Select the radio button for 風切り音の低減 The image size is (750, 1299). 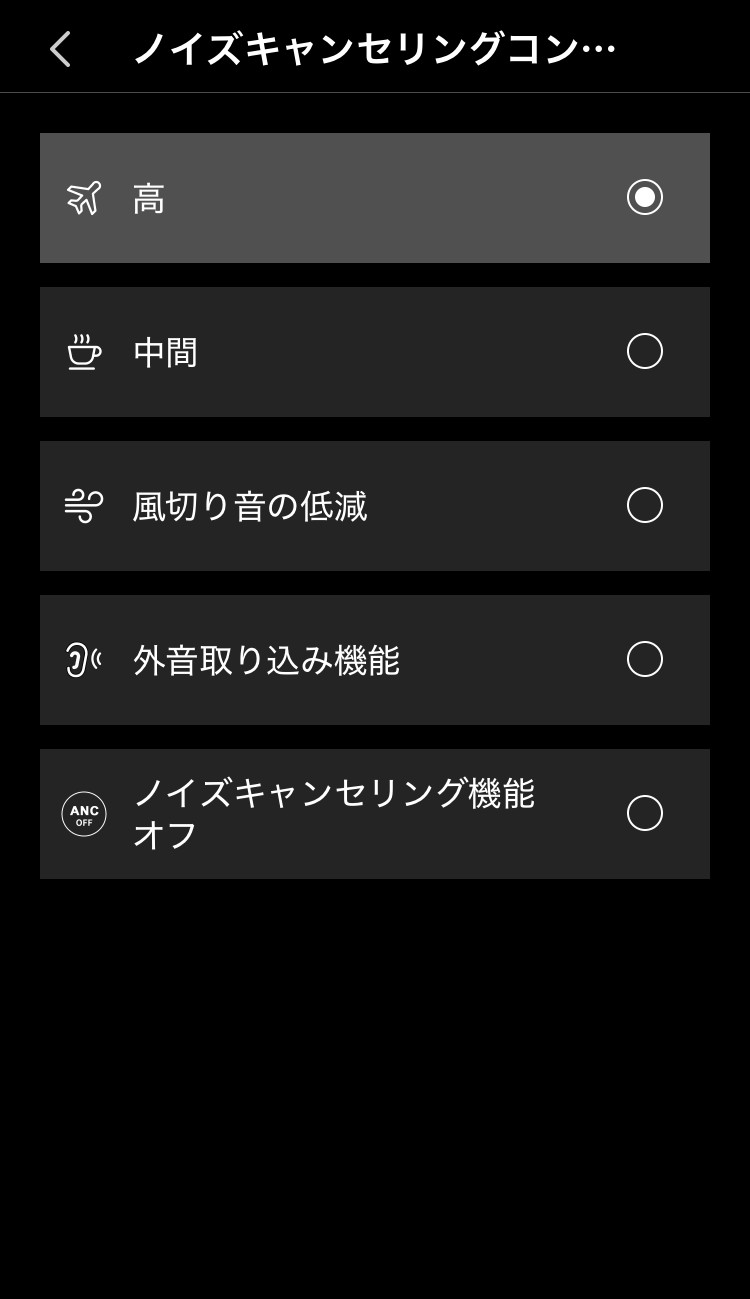pyautogui.click(x=645, y=506)
